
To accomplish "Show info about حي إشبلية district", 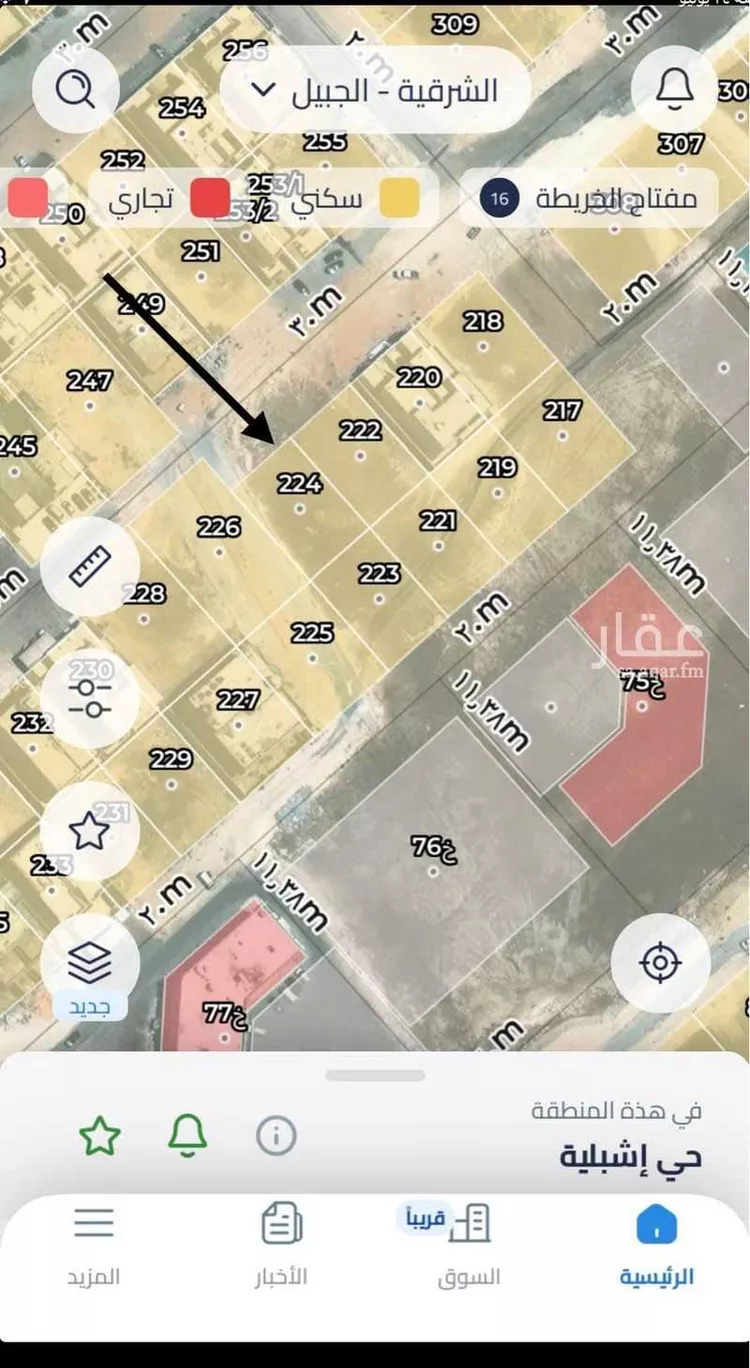I will click(x=277, y=1135).
